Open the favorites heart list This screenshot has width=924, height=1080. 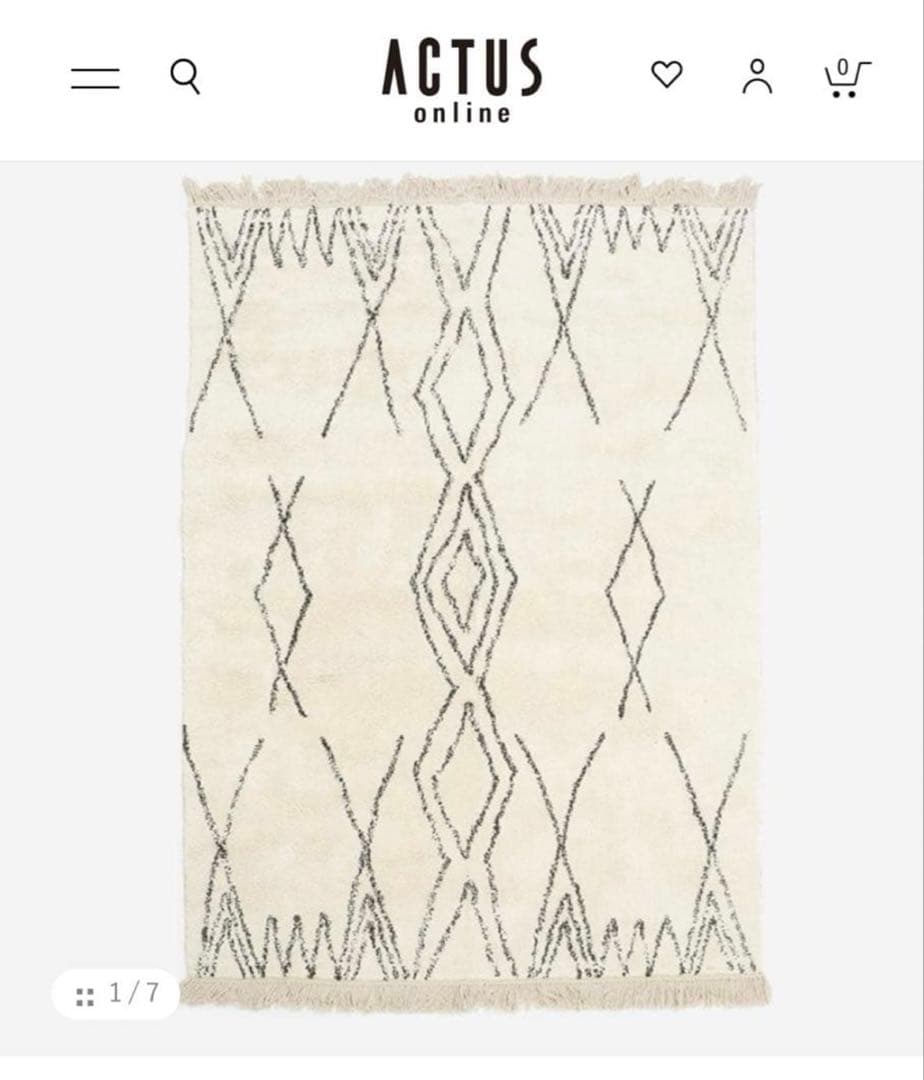click(x=666, y=75)
